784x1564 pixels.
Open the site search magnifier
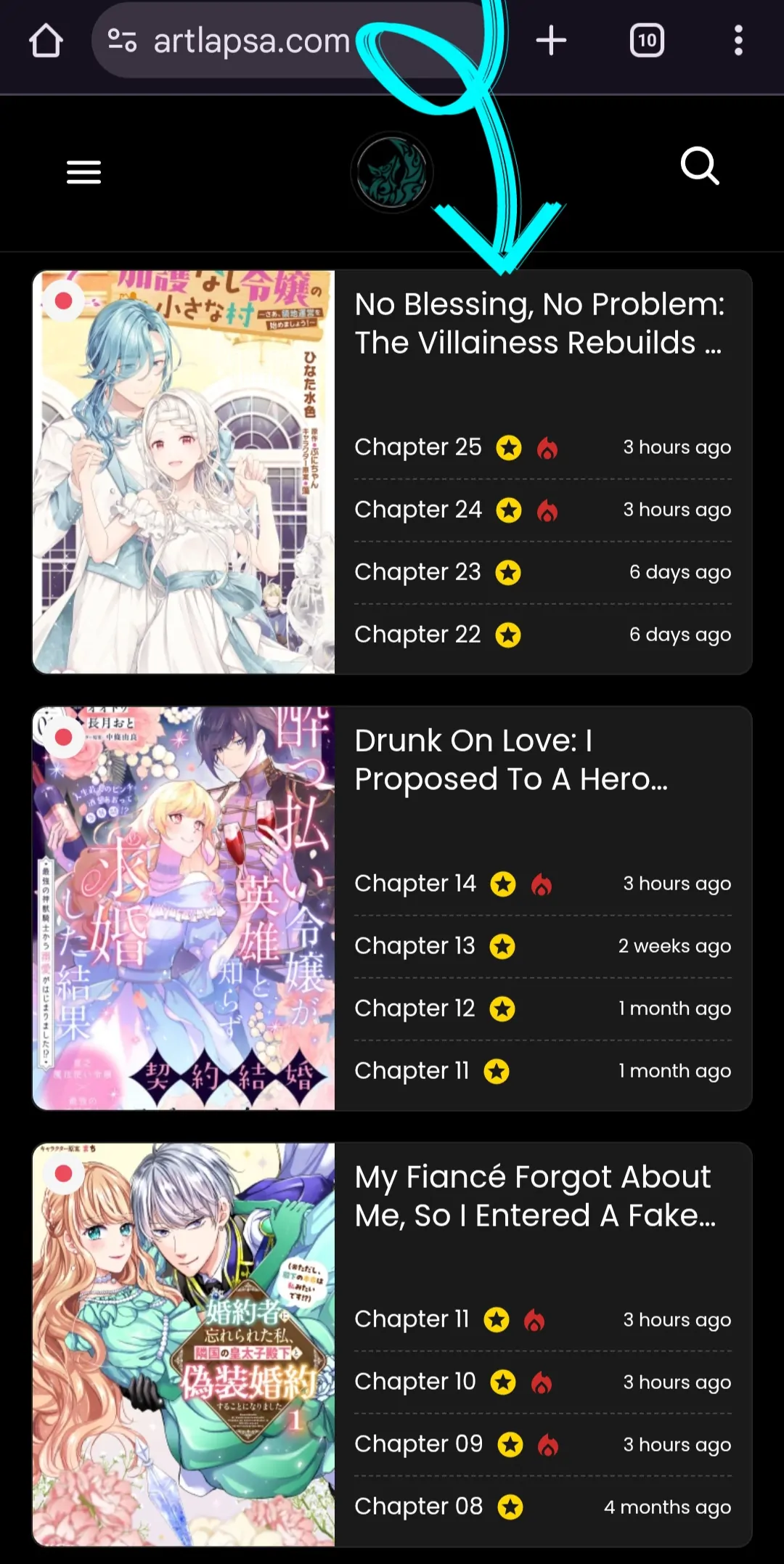pos(700,167)
